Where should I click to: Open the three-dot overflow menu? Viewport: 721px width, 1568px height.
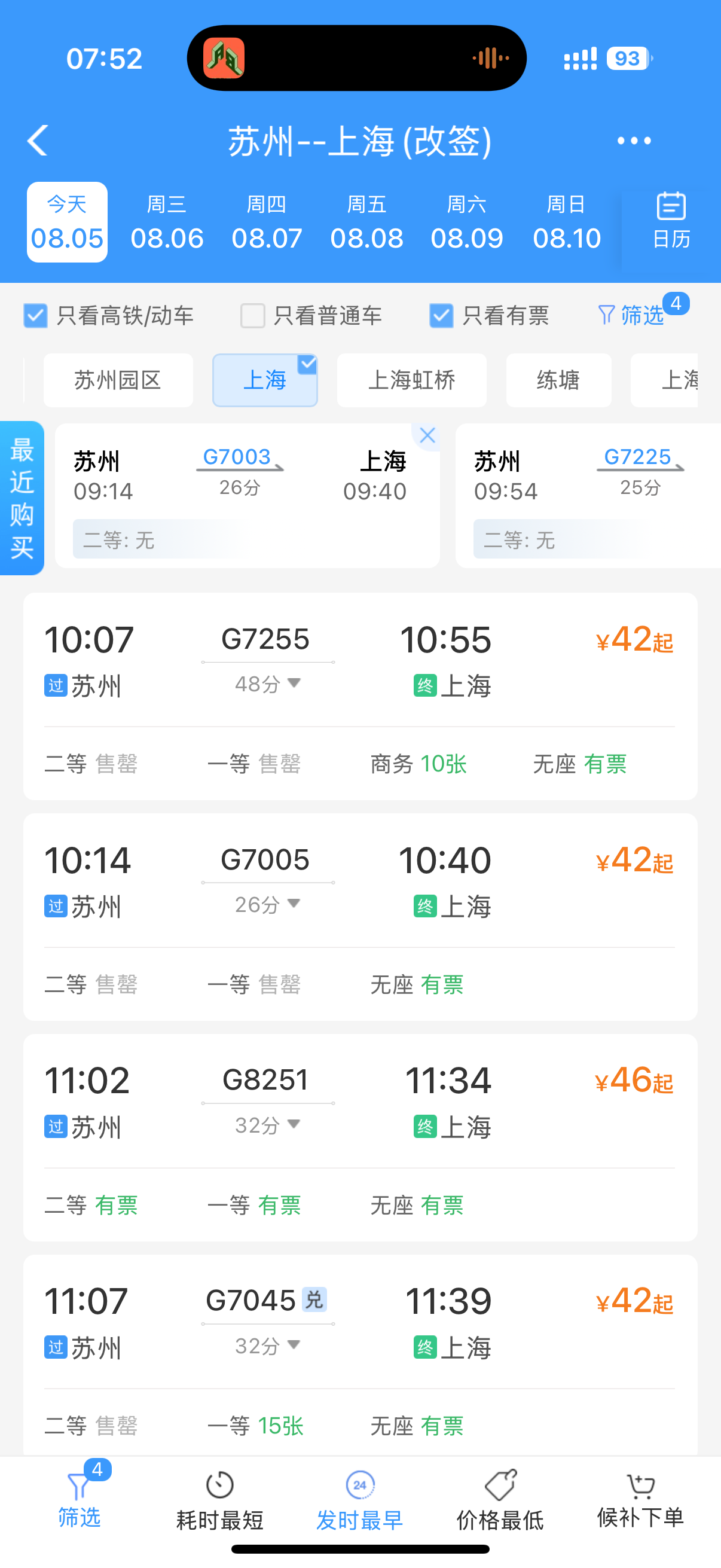[x=634, y=141]
